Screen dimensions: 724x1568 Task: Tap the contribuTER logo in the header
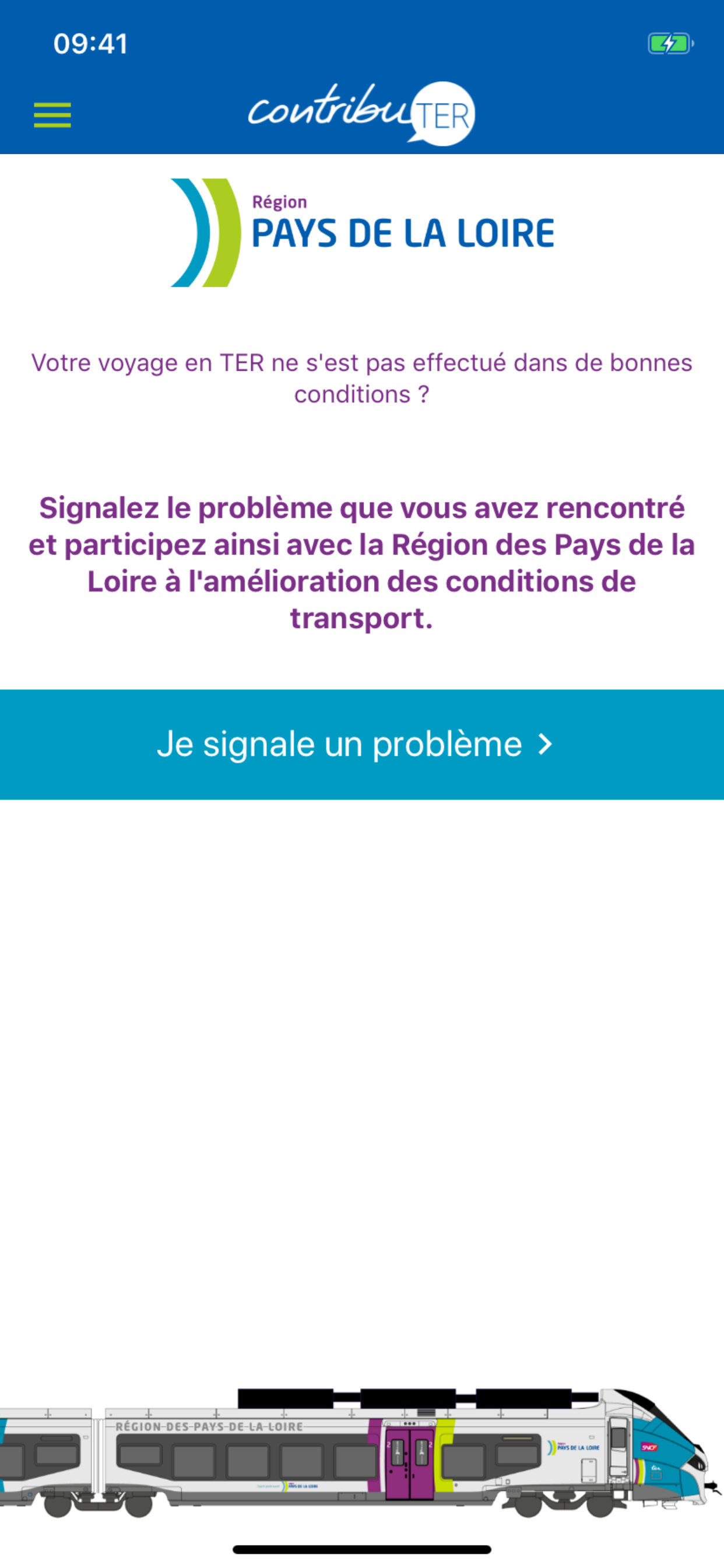(359, 113)
